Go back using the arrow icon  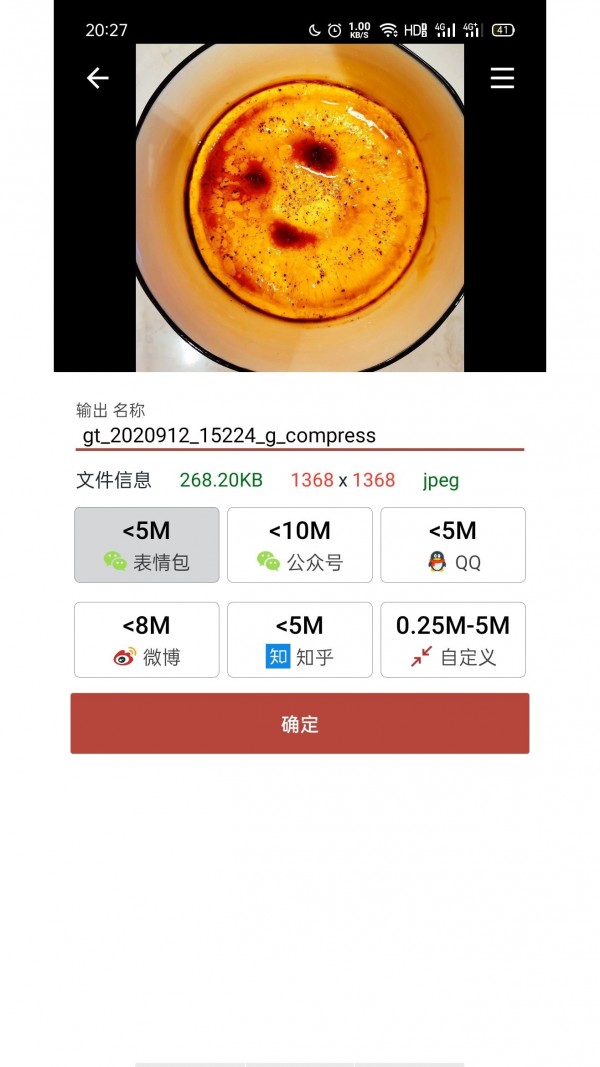tap(97, 78)
